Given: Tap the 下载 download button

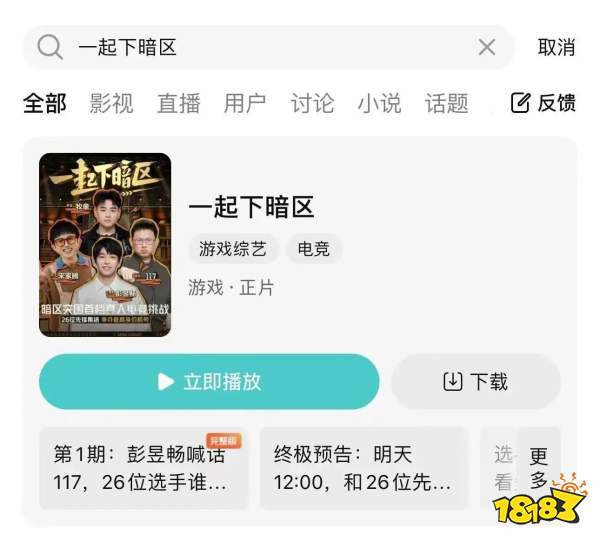Looking at the screenshot, I should click(x=475, y=381).
